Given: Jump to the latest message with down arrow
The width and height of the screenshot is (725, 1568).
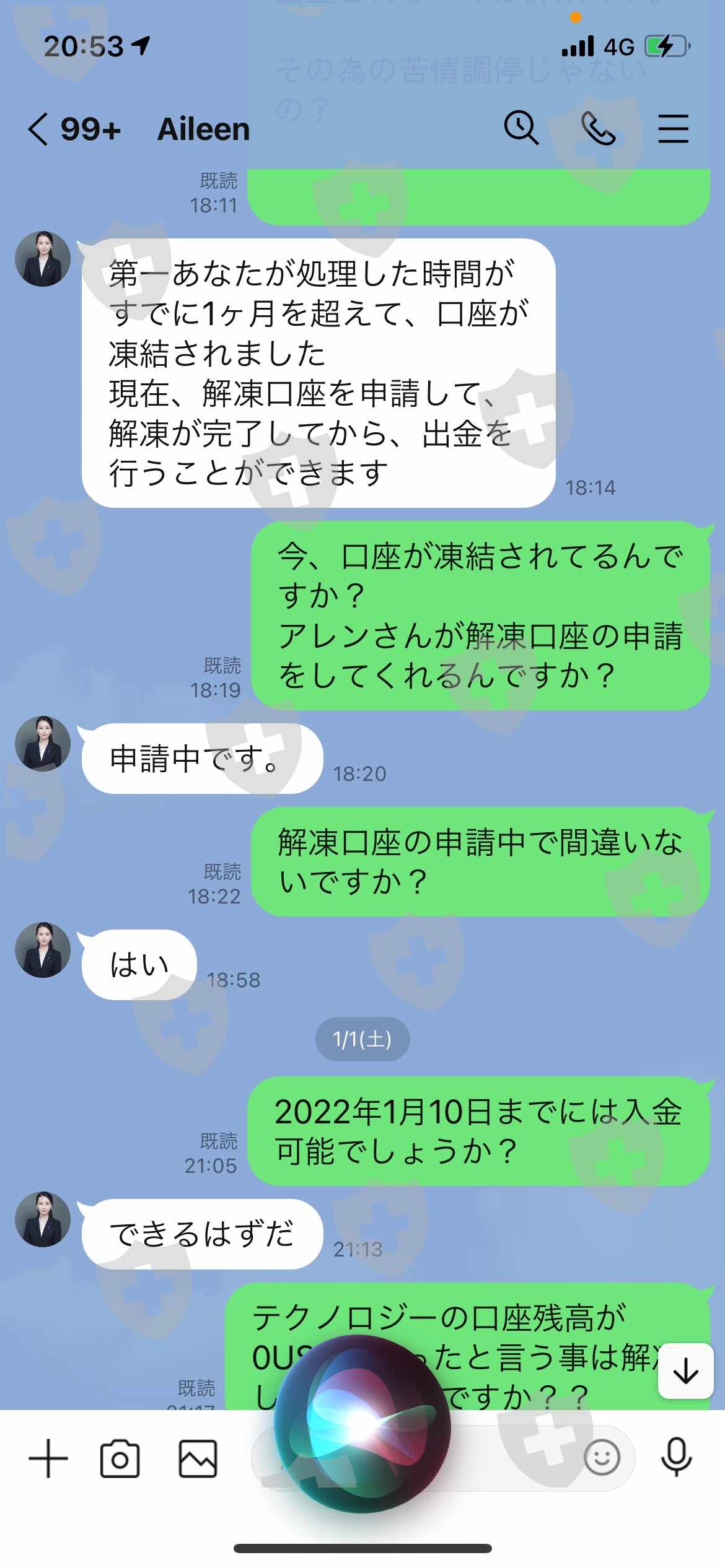Looking at the screenshot, I should 685,1370.
